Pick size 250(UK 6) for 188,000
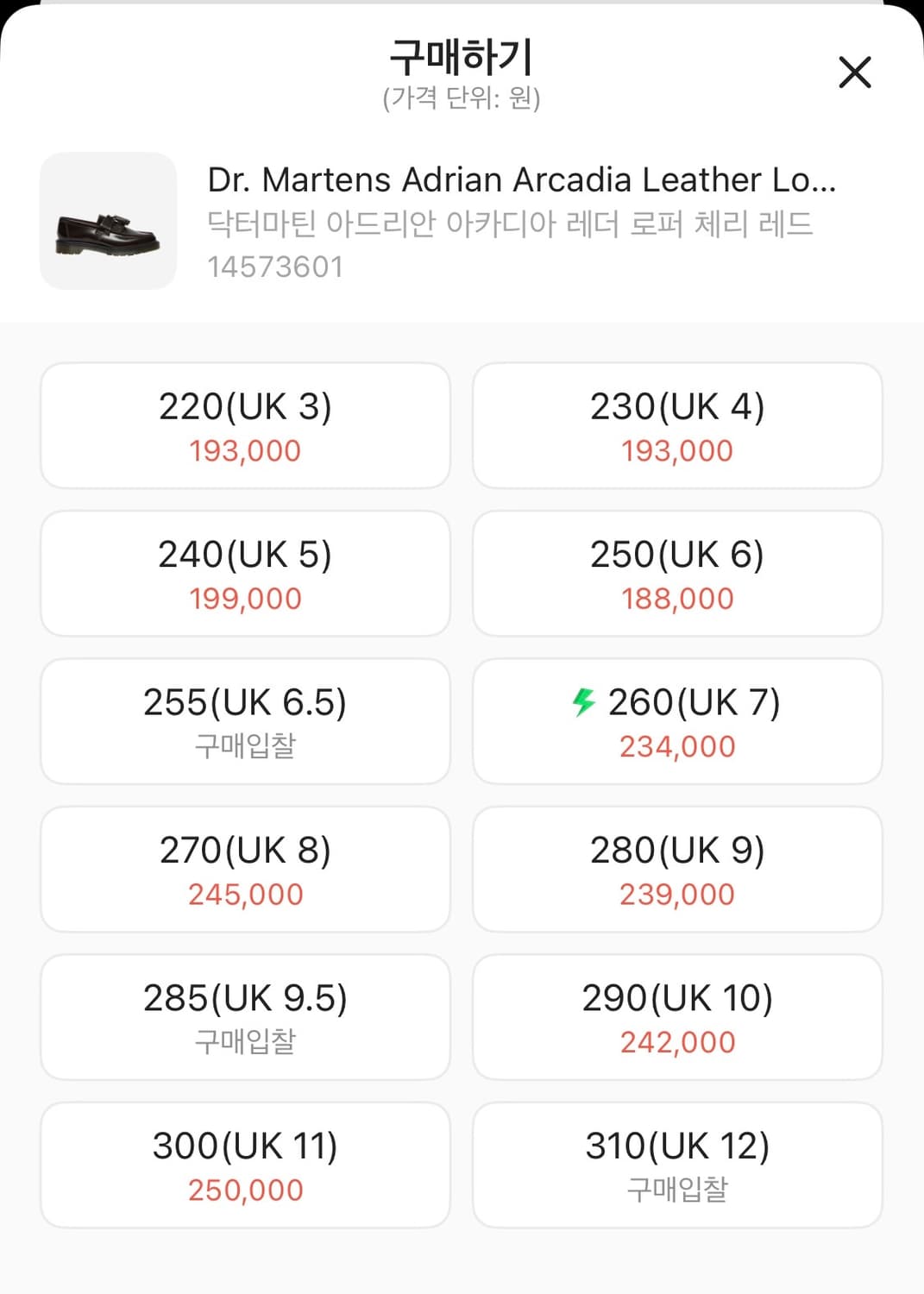 pyautogui.click(x=677, y=574)
